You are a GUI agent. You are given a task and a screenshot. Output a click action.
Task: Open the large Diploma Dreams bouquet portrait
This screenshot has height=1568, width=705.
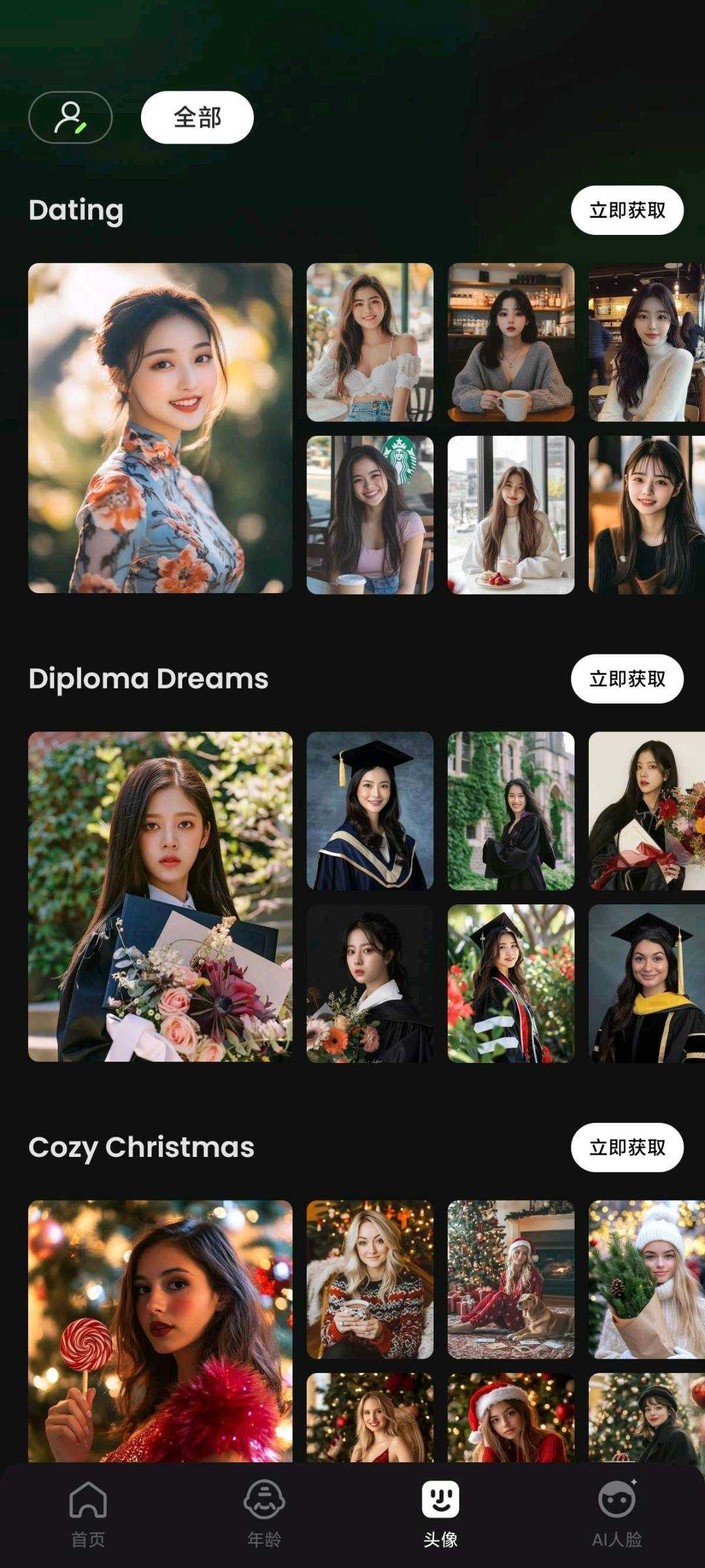[160, 896]
